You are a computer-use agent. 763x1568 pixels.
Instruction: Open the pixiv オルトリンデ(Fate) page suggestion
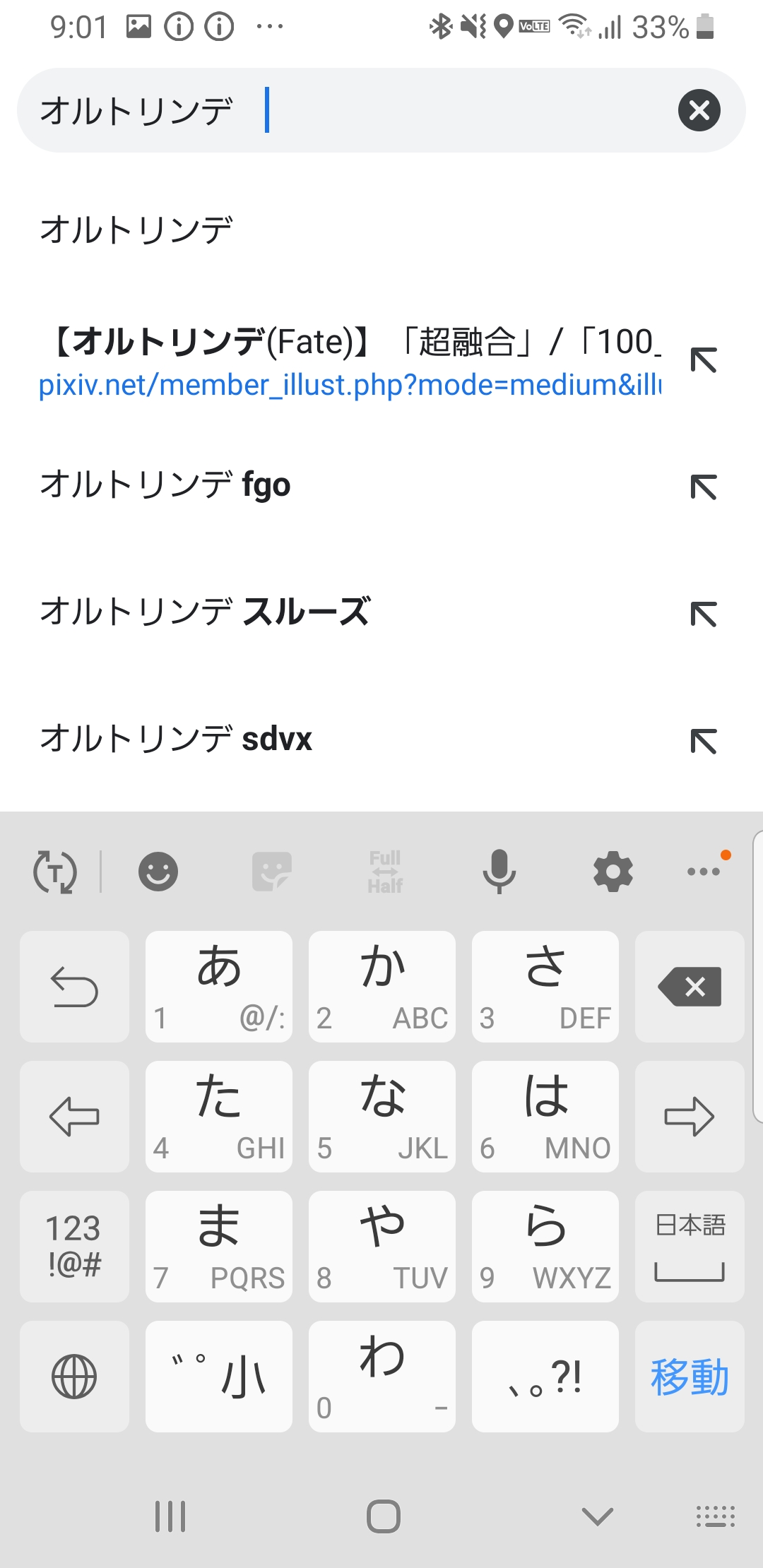(x=350, y=362)
